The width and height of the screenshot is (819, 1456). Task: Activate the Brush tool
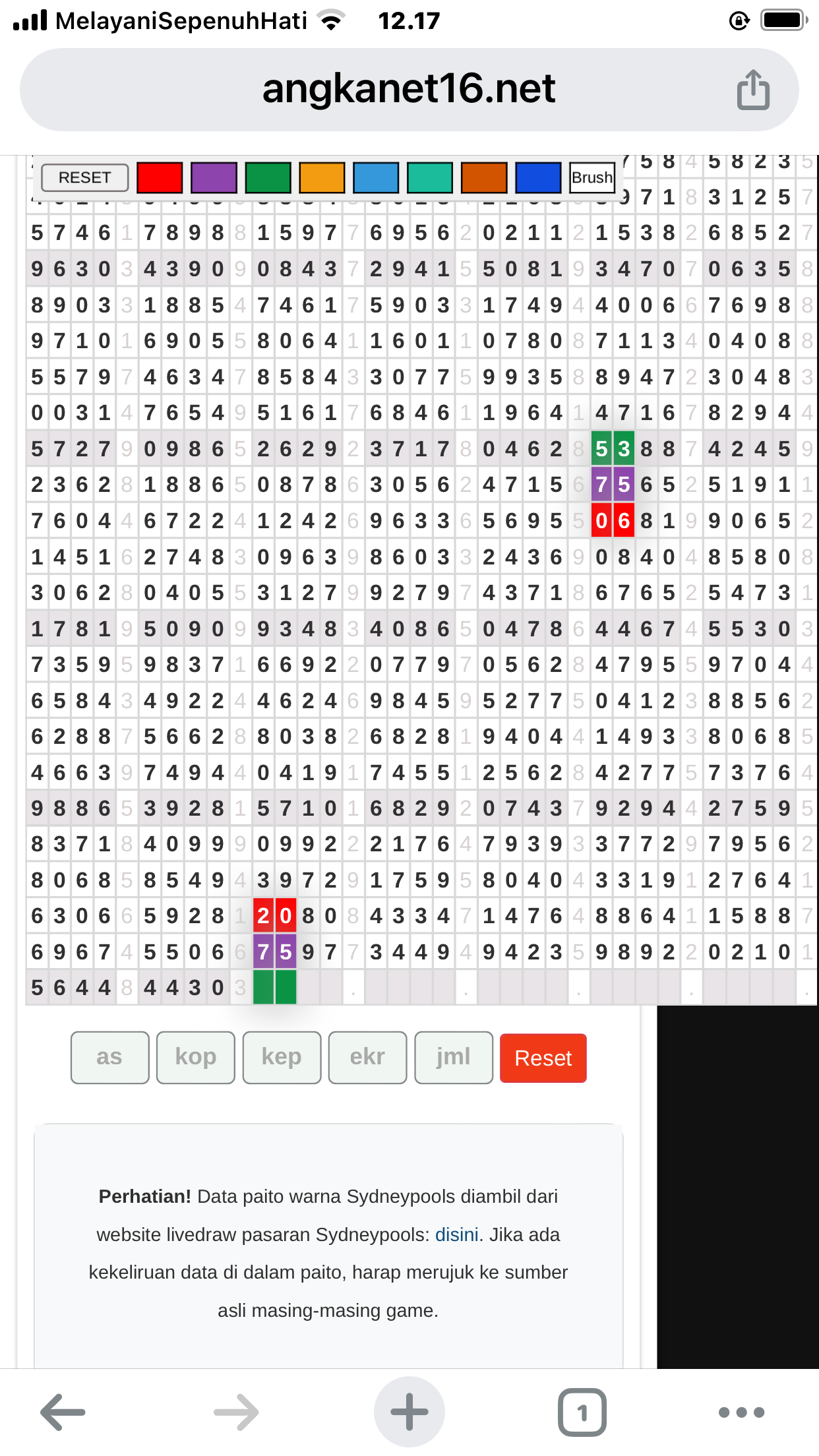tap(591, 177)
